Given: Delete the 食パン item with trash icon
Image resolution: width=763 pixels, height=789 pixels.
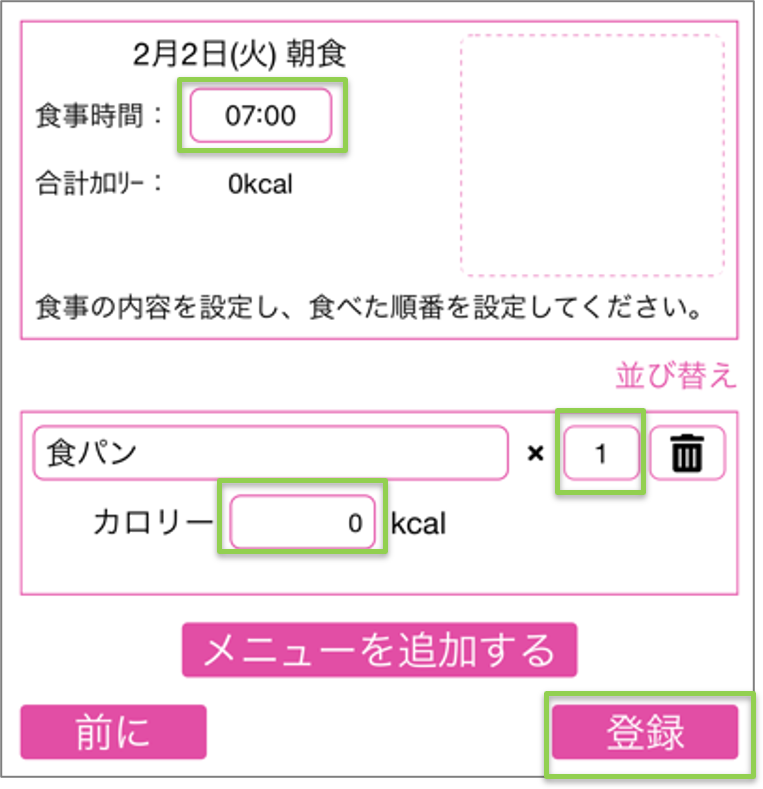Looking at the screenshot, I should (x=687, y=454).
